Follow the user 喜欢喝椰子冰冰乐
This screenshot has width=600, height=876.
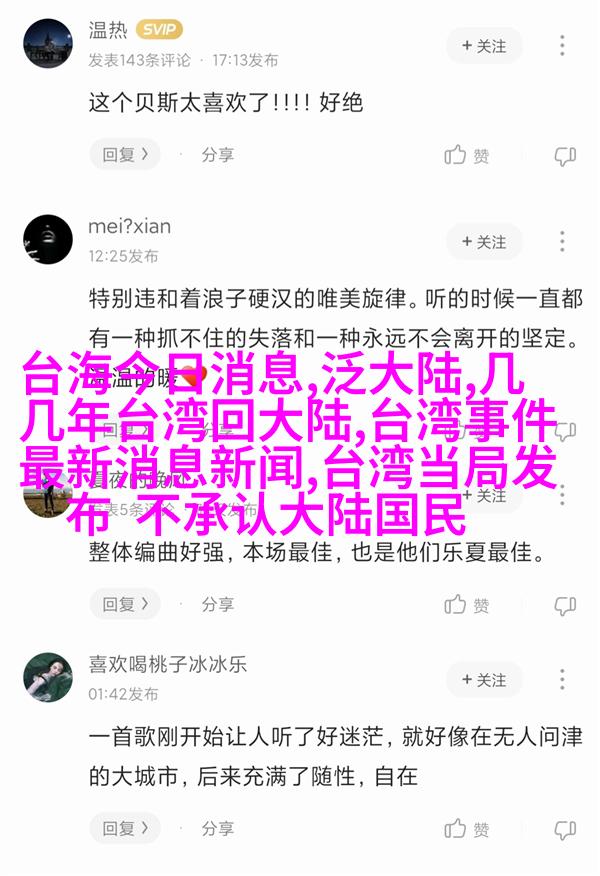coord(485,680)
